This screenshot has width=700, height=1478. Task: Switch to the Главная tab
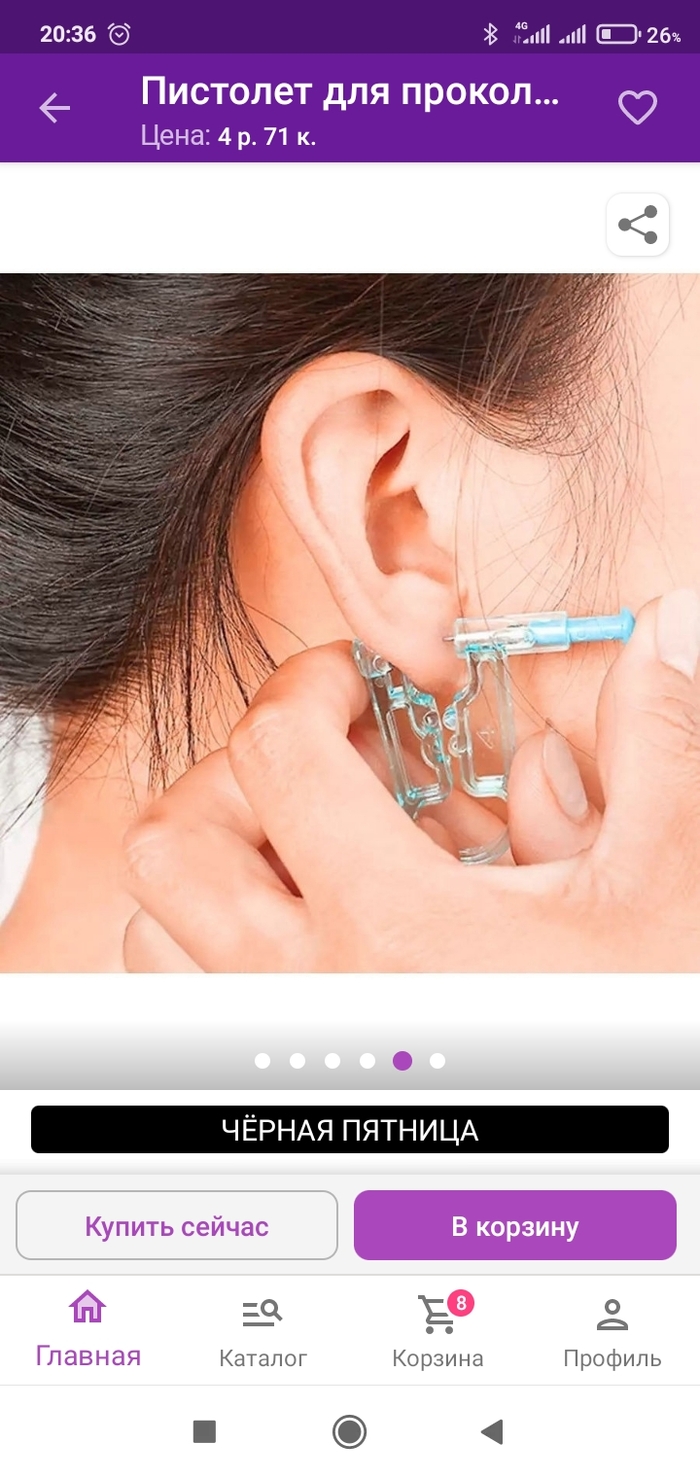coord(88,1328)
